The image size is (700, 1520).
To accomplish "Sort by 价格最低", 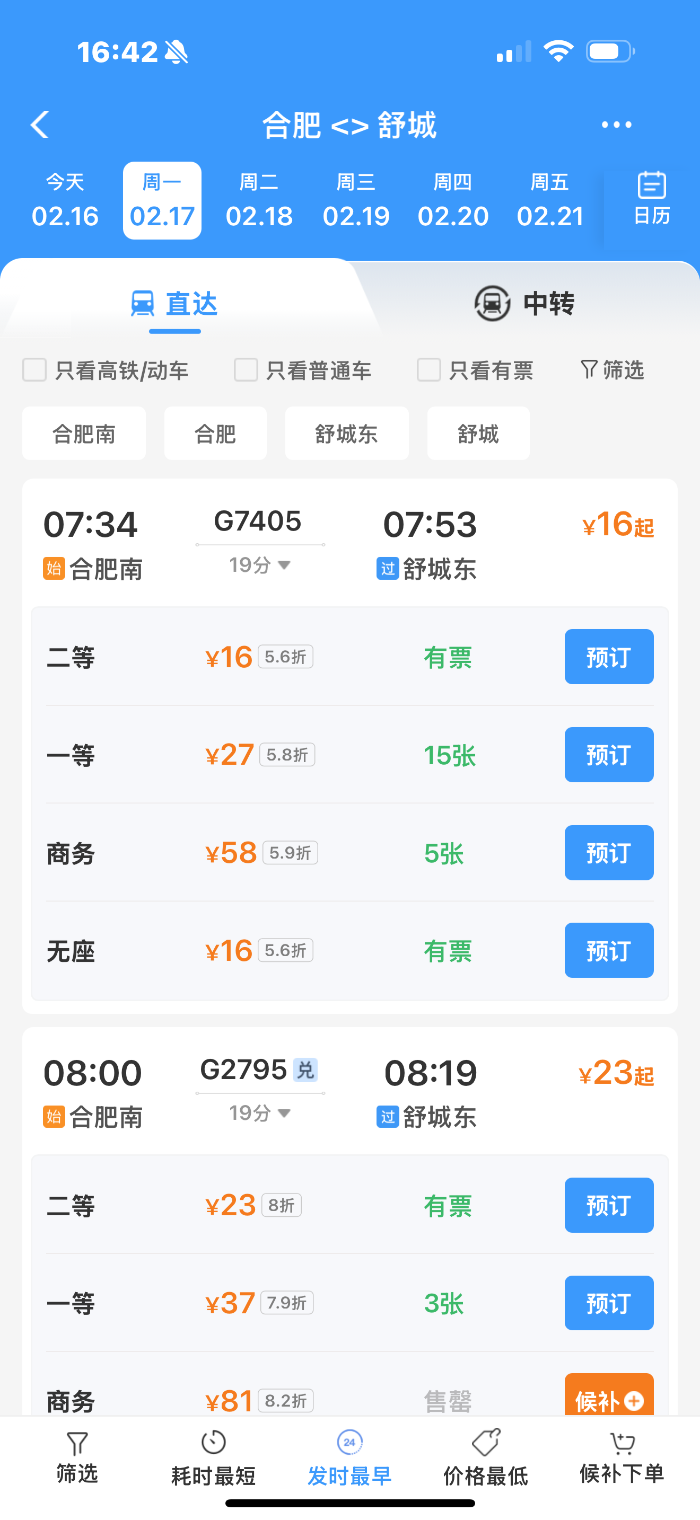I will coord(485,1458).
